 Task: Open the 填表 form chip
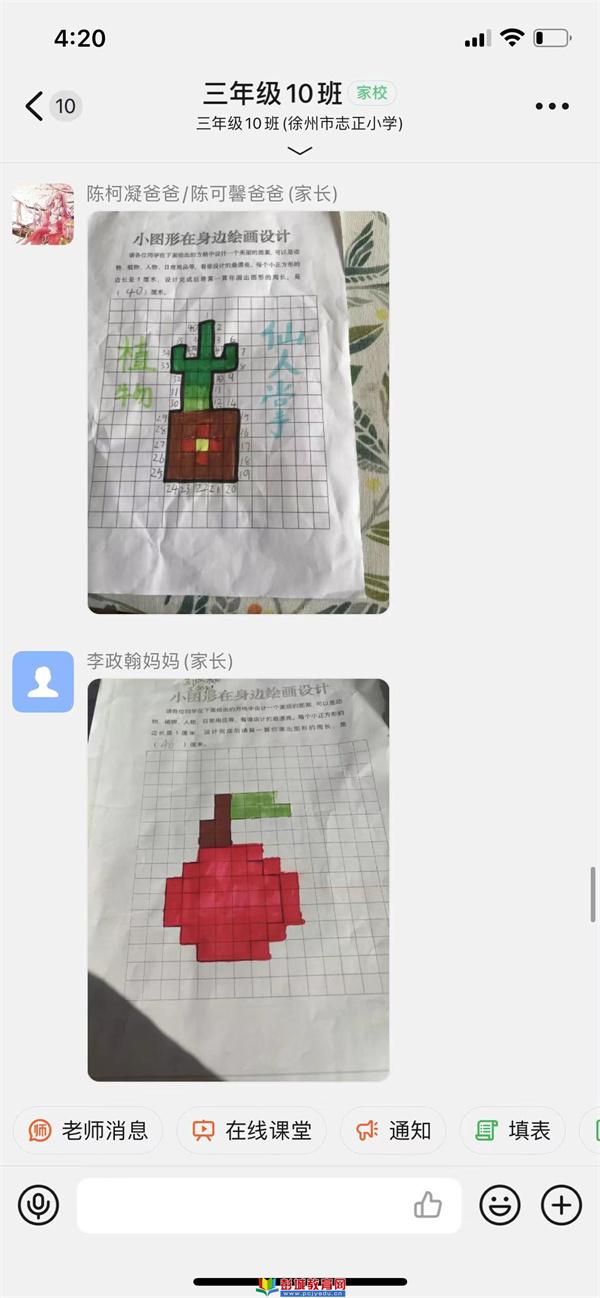click(x=513, y=1130)
